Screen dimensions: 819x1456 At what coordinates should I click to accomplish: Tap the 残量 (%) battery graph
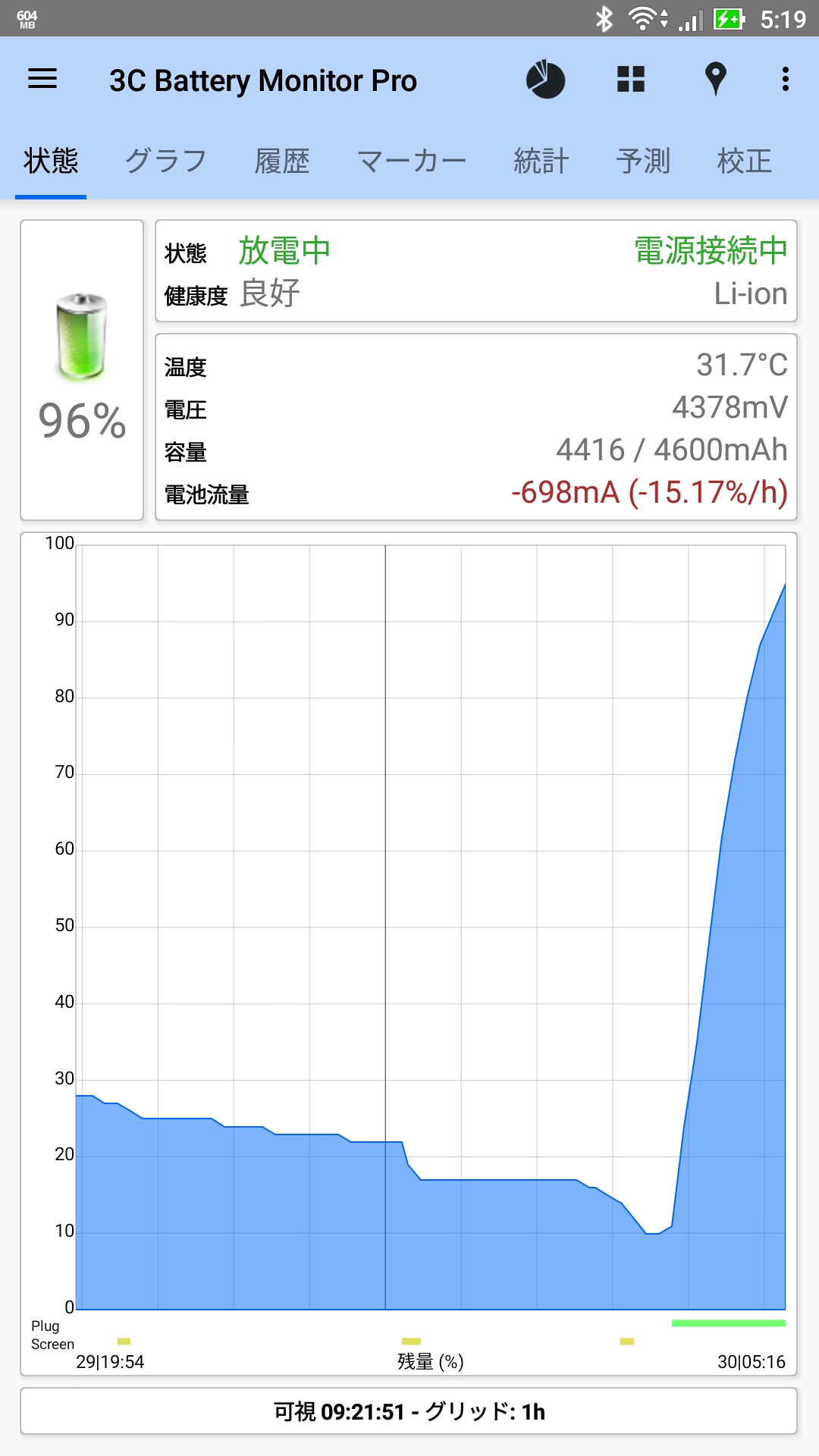point(409,954)
